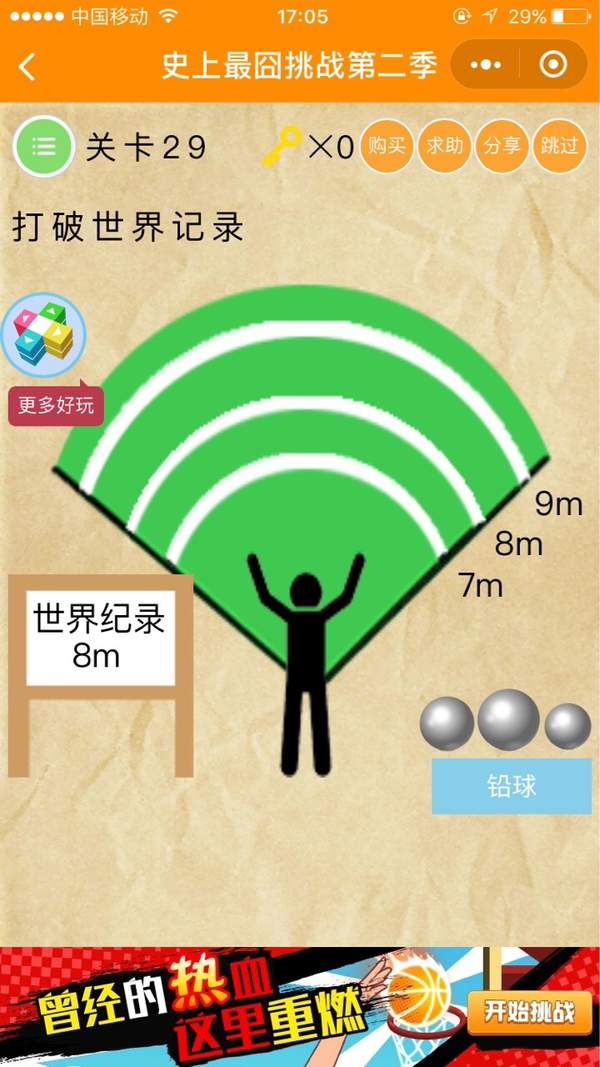Skip this level with 跳过
600x1067 pixels.
pos(559,146)
